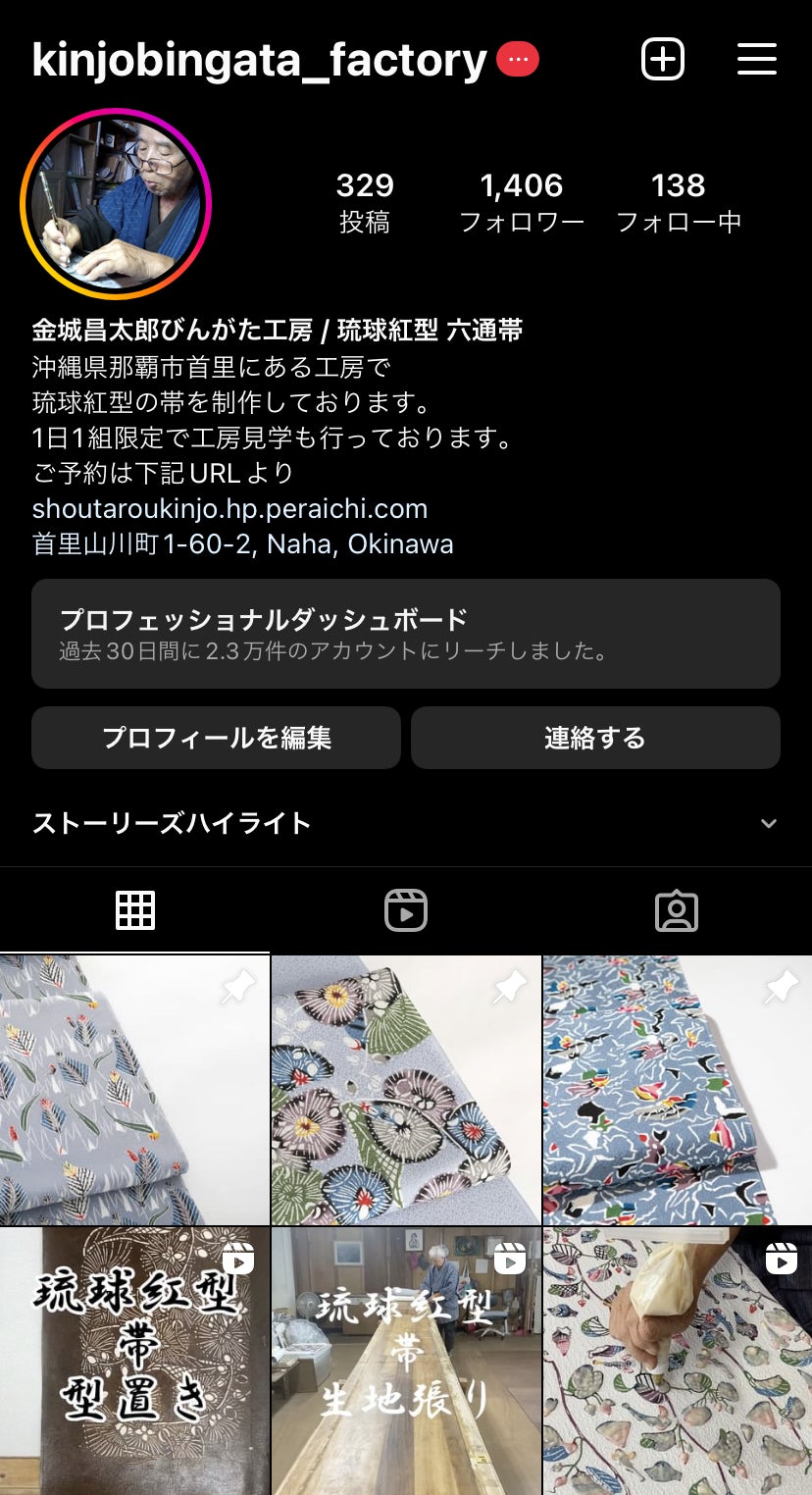This screenshot has width=812, height=1495.
Task: Expand ストーリーズハイライト section
Action: (768, 823)
